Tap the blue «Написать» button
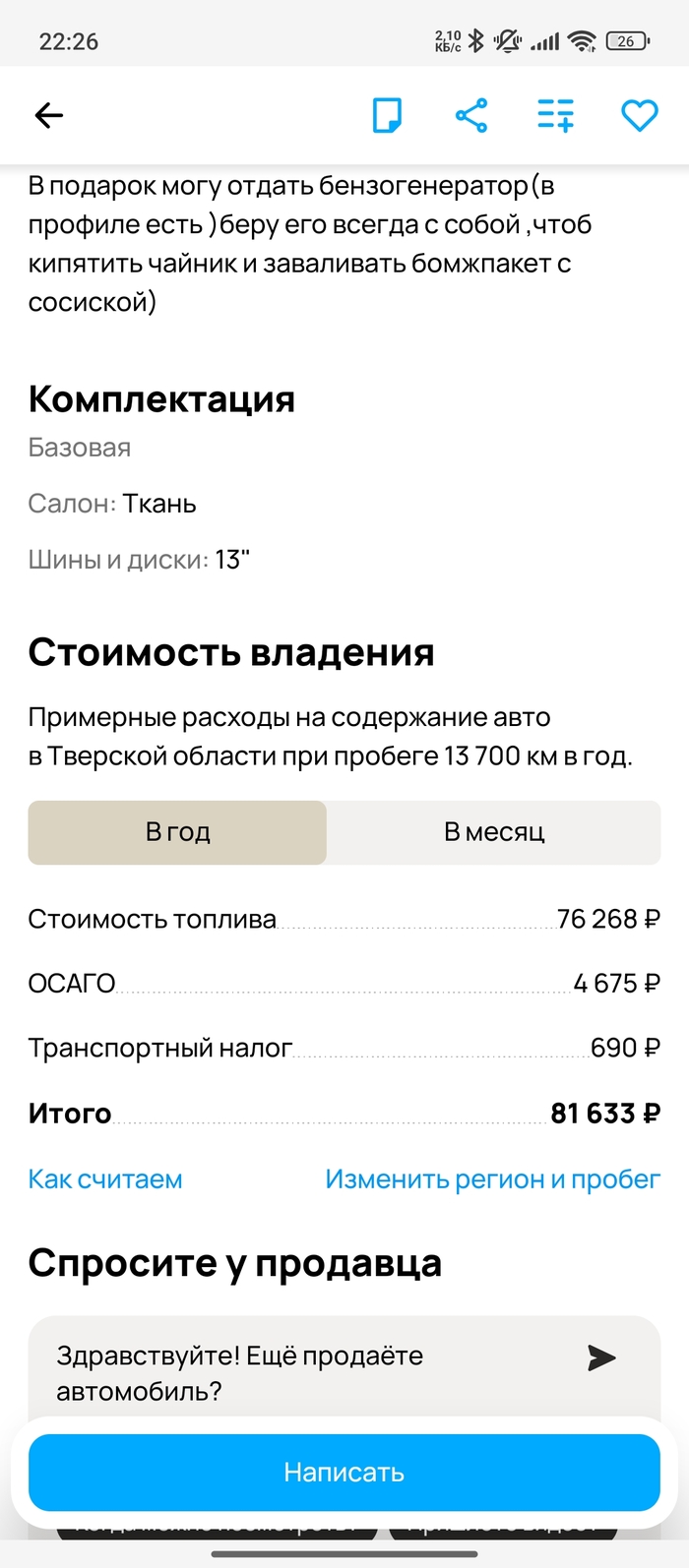 (x=344, y=1473)
